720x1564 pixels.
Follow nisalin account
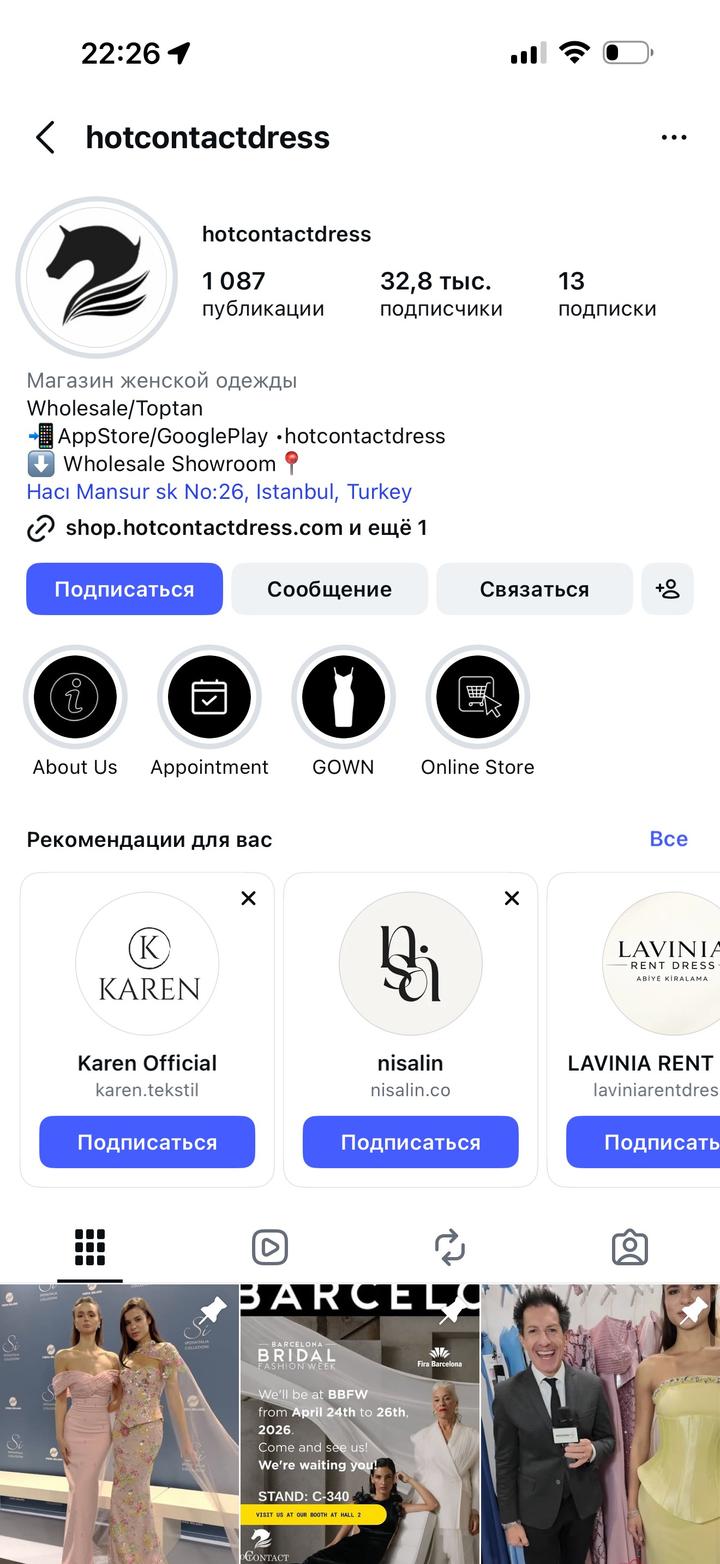[410, 1142]
